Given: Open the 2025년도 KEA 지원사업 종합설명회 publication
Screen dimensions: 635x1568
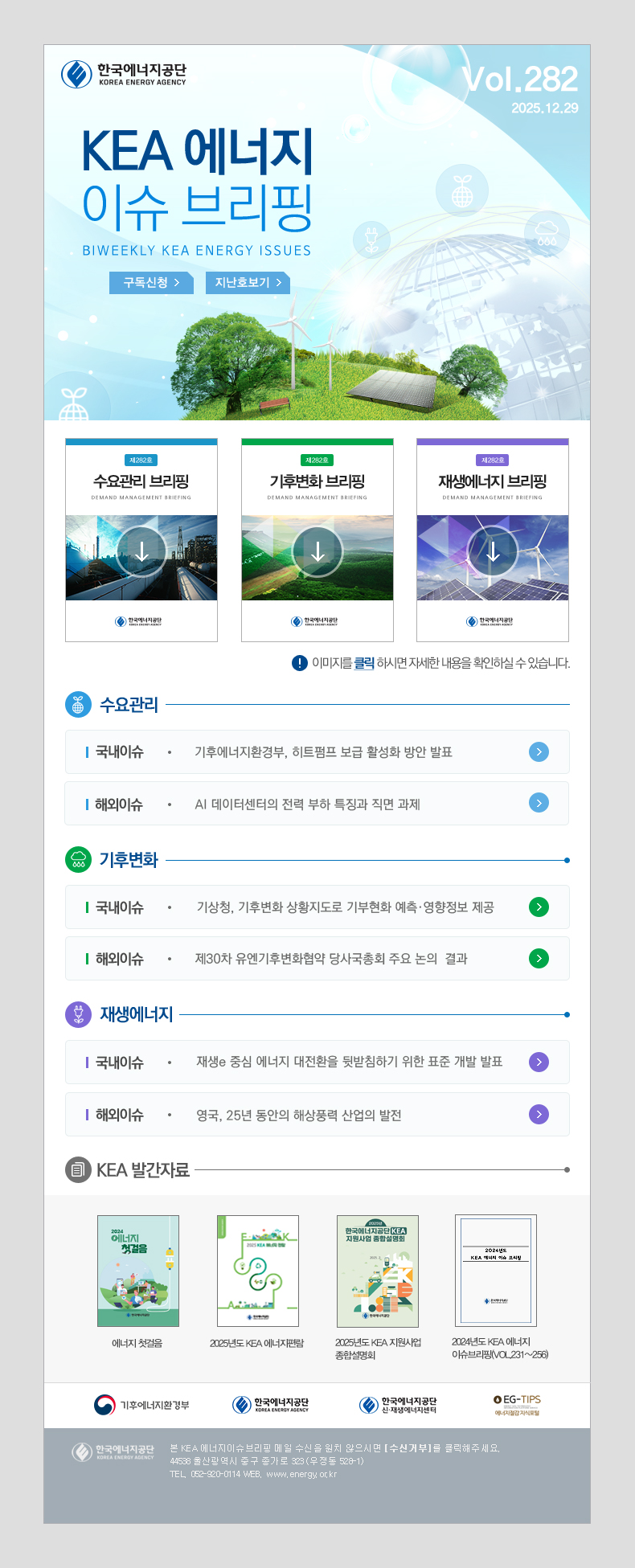Looking at the screenshot, I should 378,1271.
